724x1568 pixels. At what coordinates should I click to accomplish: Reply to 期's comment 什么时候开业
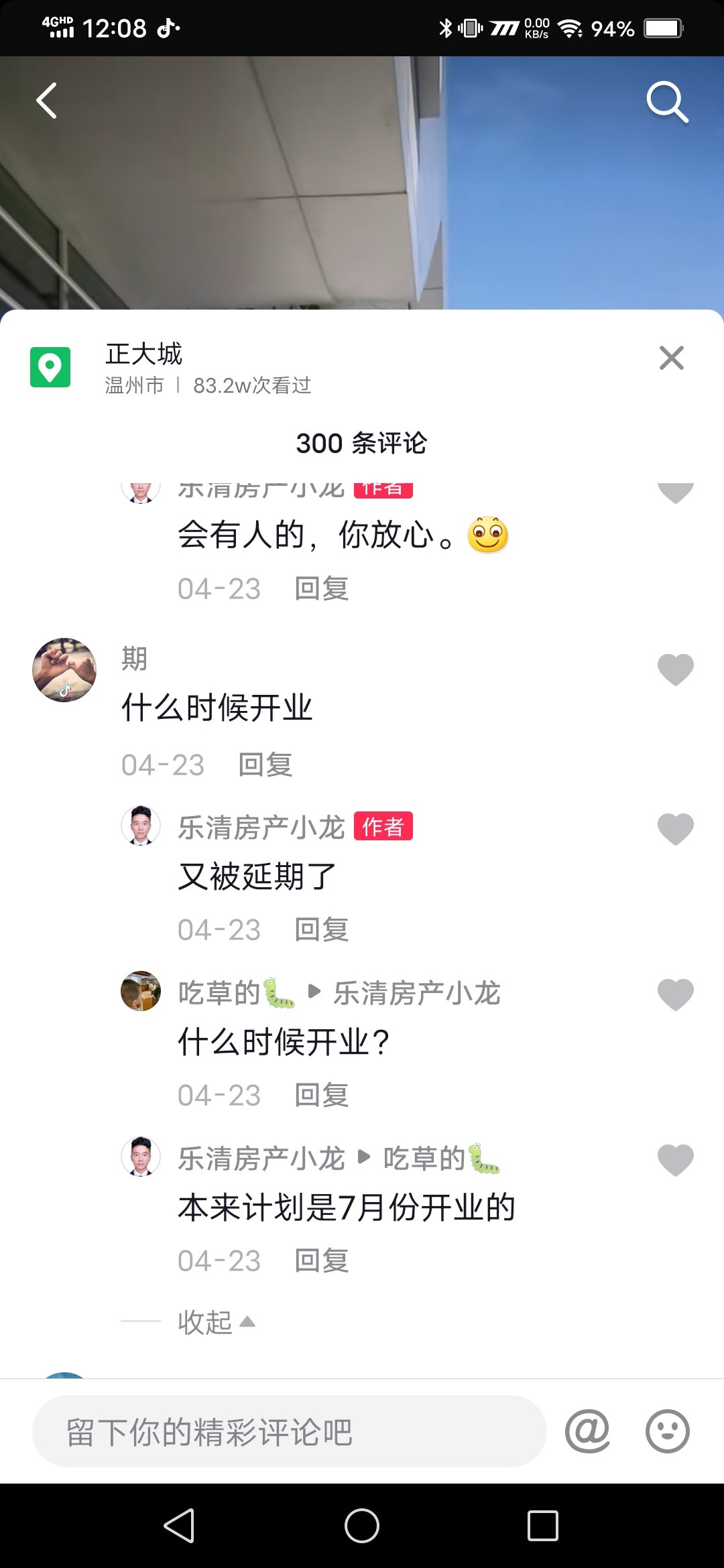[x=265, y=765]
